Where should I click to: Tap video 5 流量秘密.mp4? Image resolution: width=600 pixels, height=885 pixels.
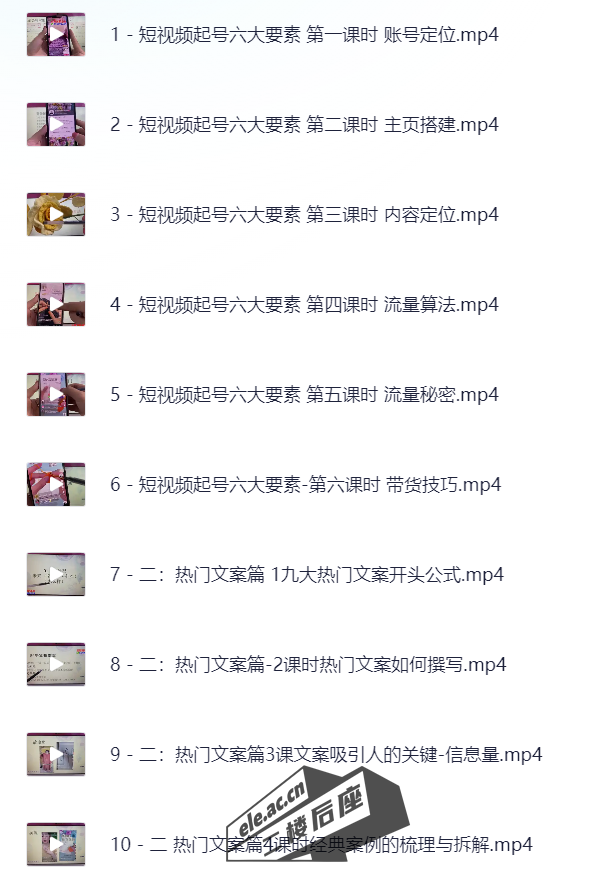(x=304, y=395)
